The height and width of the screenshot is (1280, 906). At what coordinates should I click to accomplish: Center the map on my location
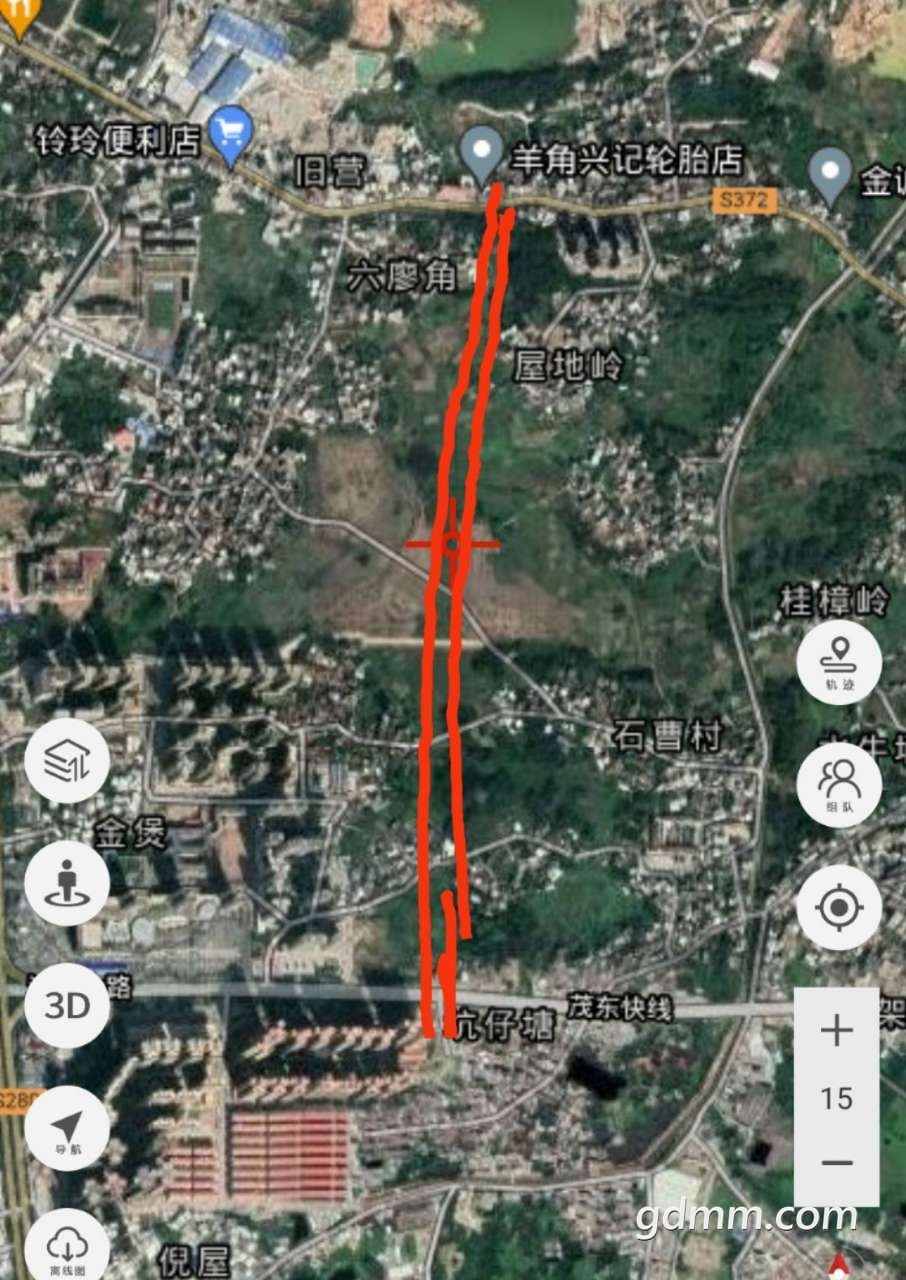[839, 908]
